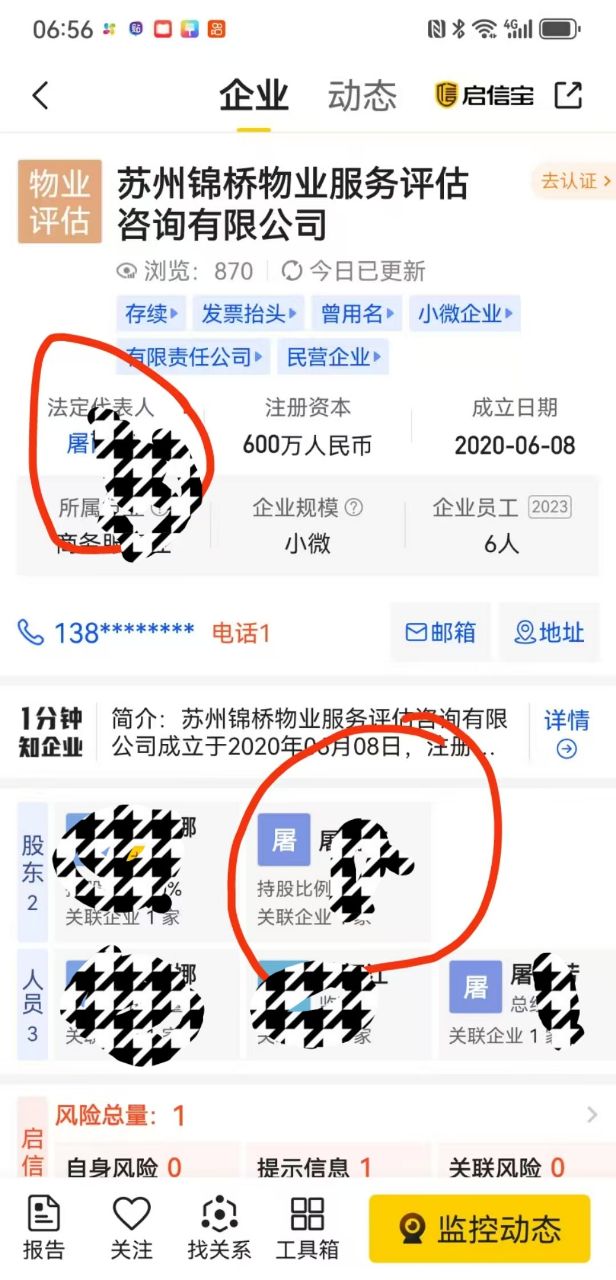Open the 存续 status chip

click(151, 314)
